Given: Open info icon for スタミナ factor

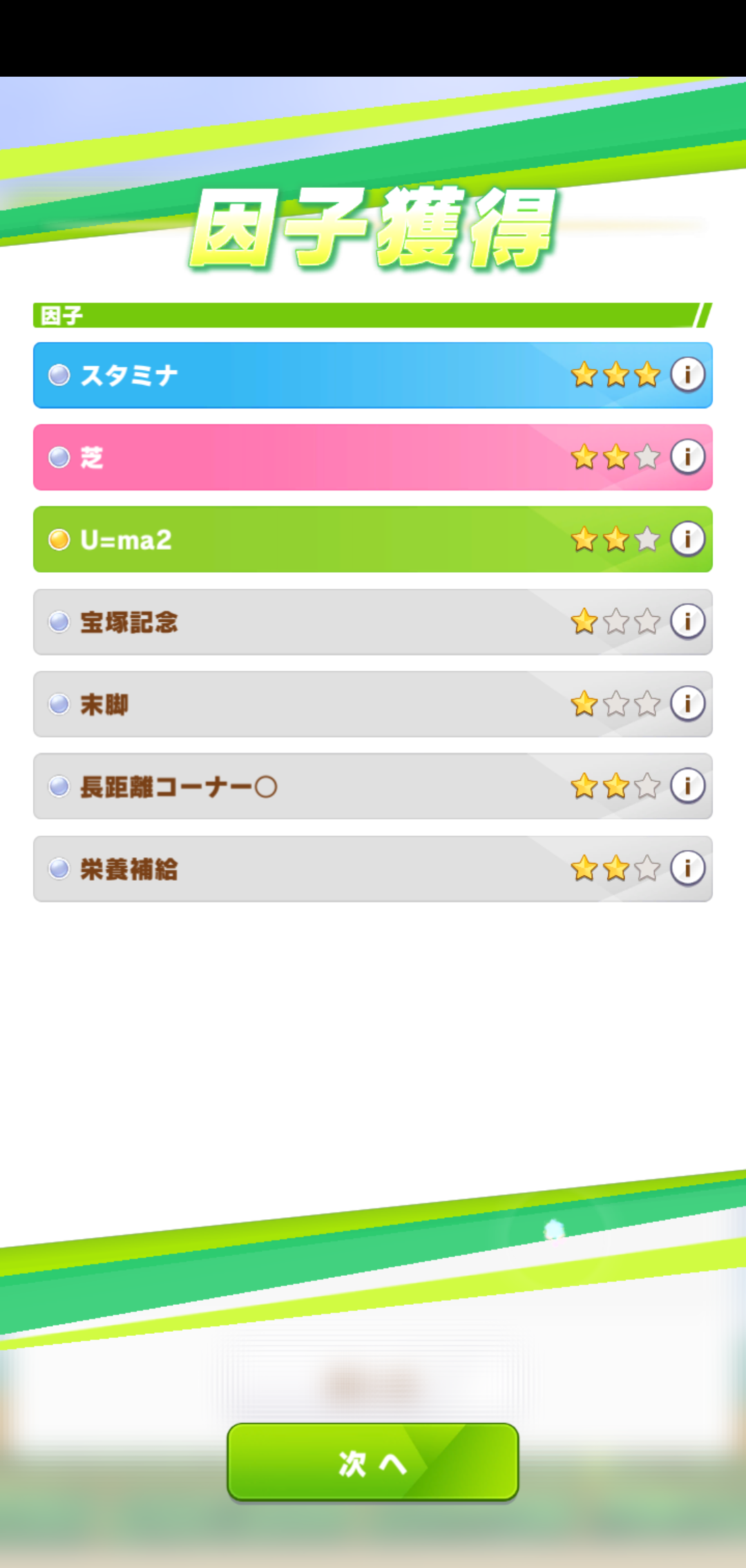Looking at the screenshot, I should 687,374.
